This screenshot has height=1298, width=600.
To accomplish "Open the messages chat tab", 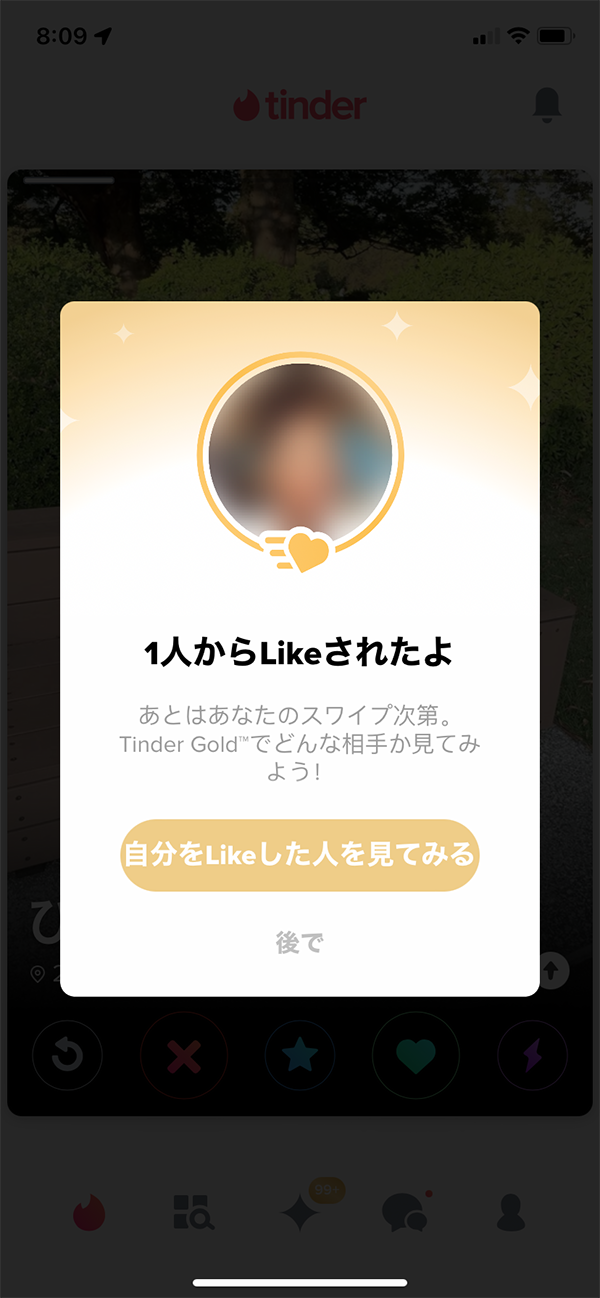I will tap(404, 1212).
